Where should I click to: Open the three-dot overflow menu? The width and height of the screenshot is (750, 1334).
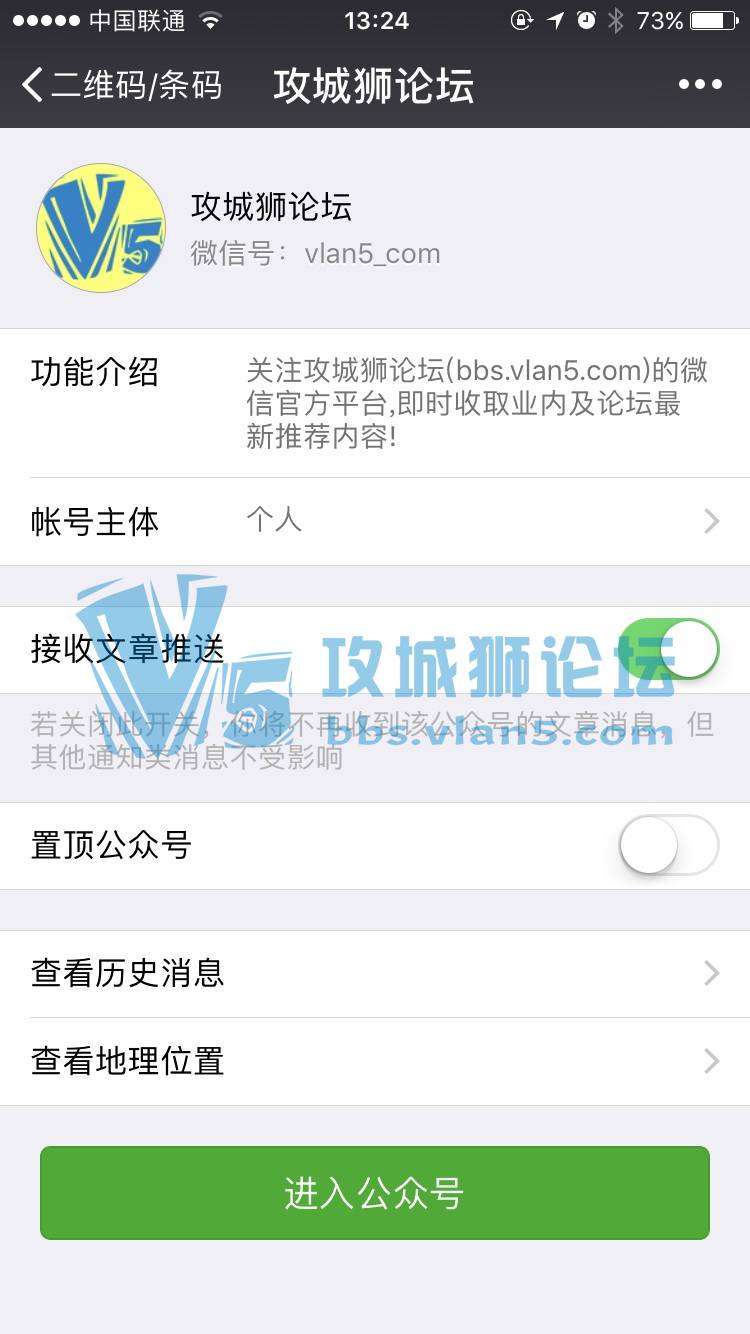(x=700, y=85)
